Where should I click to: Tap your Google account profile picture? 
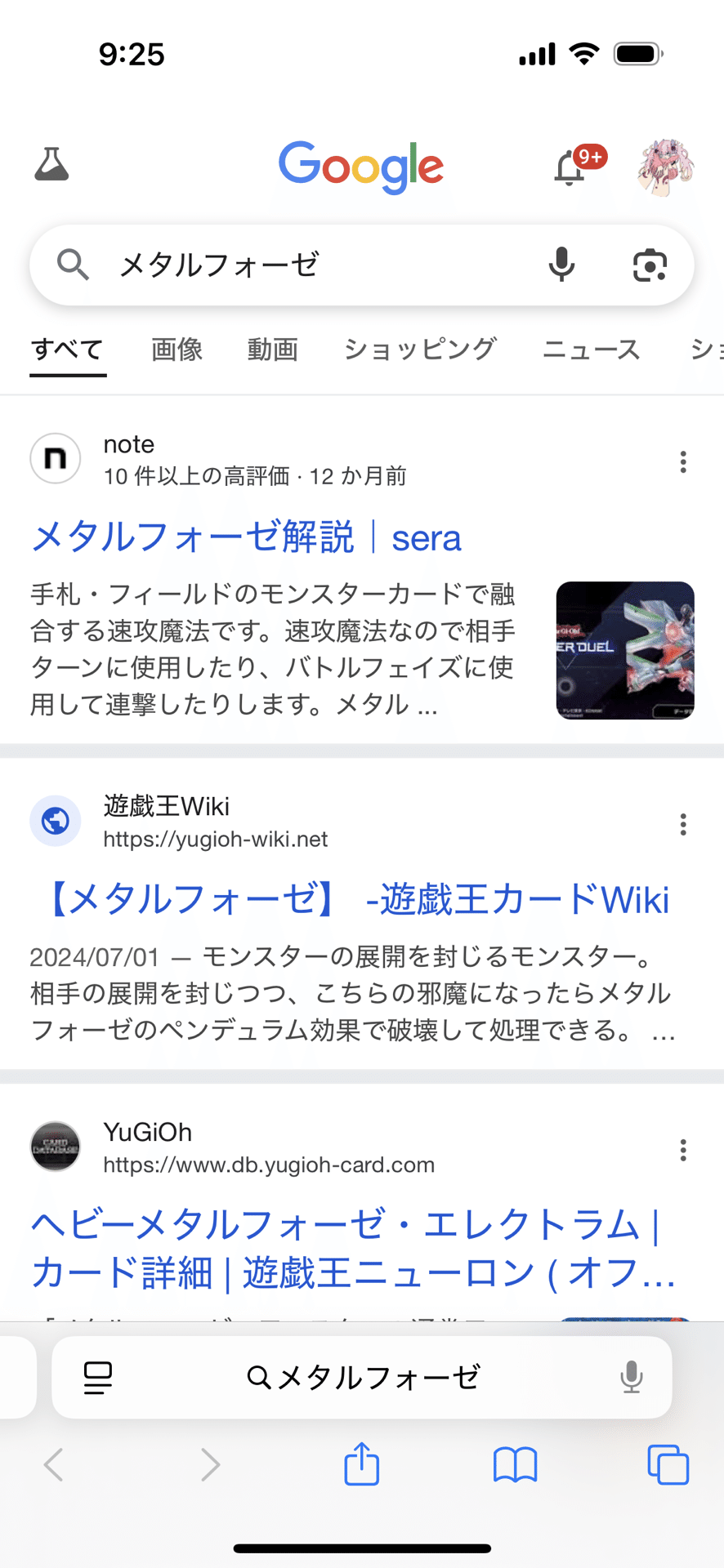664,167
